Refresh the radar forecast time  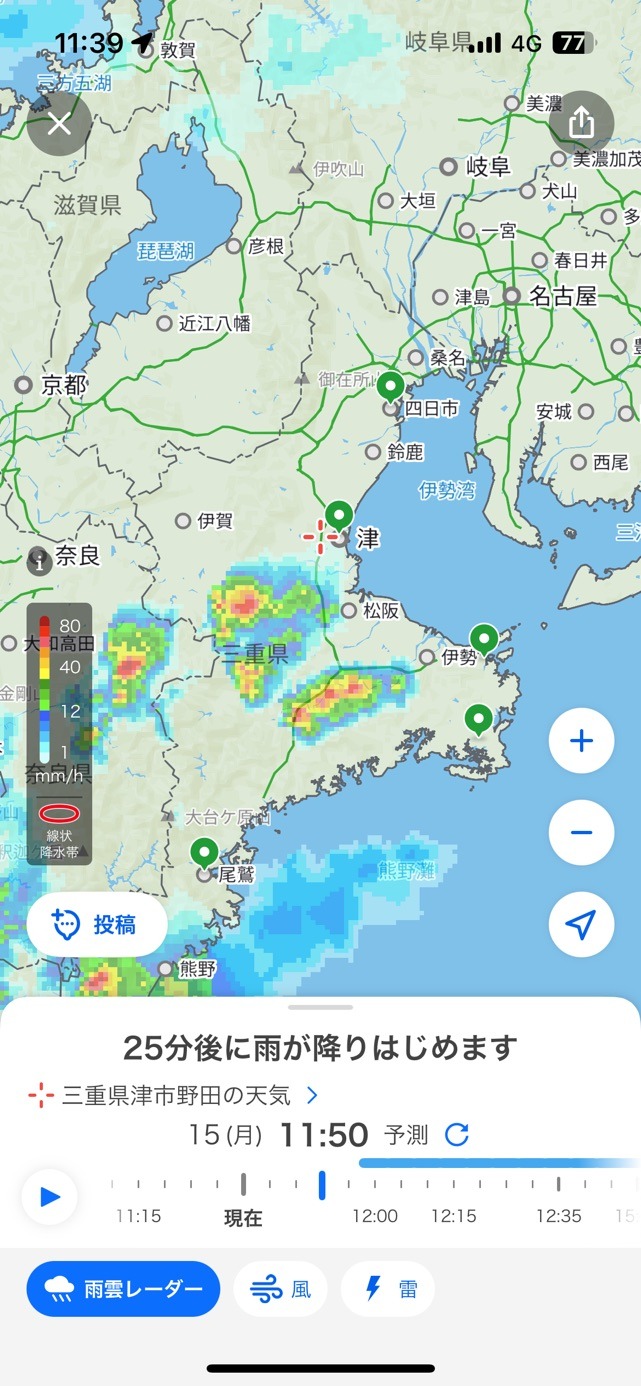point(457,1135)
